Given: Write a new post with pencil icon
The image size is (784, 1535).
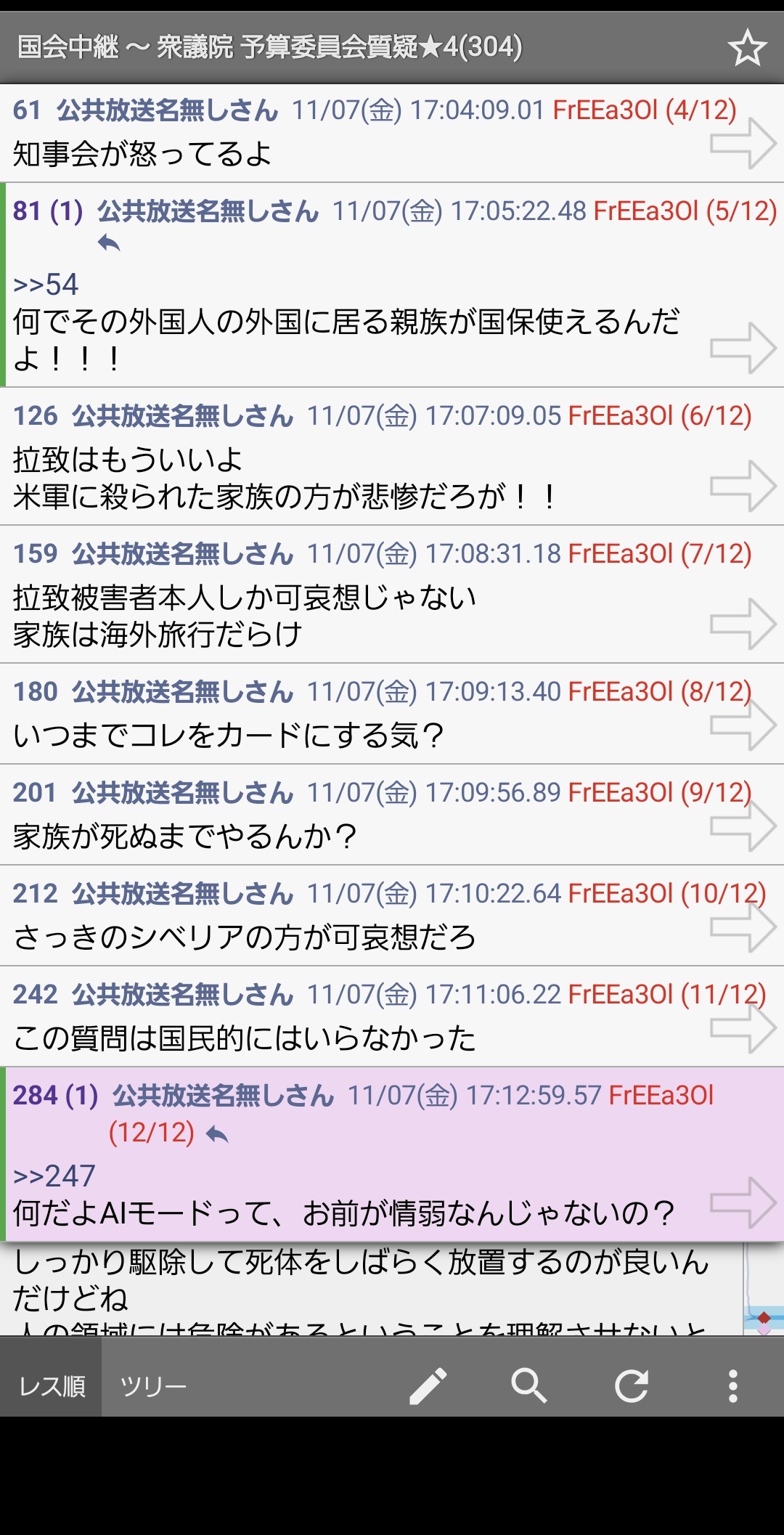Looking at the screenshot, I should pyautogui.click(x=428, y=1385).
